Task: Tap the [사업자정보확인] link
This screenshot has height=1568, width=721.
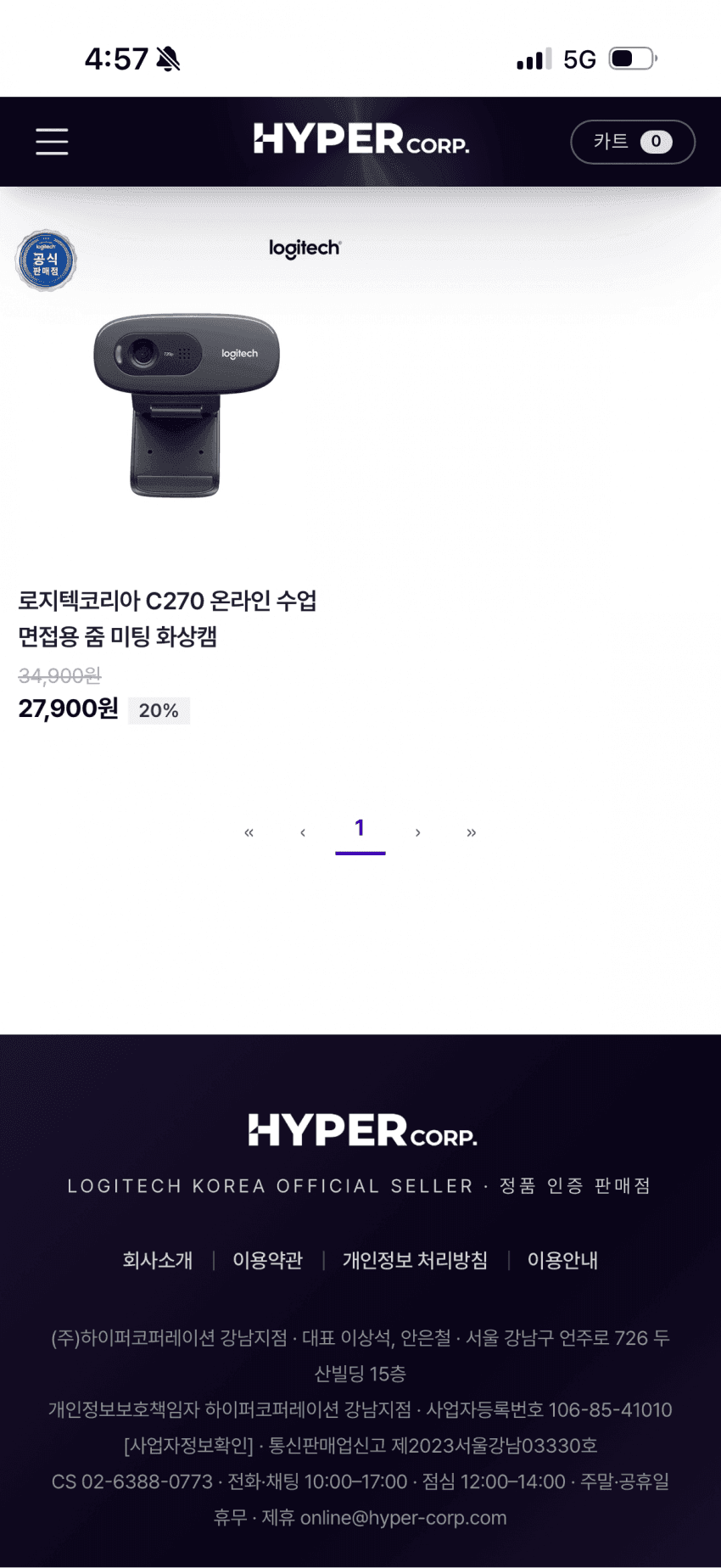Action: (188, 1445)
